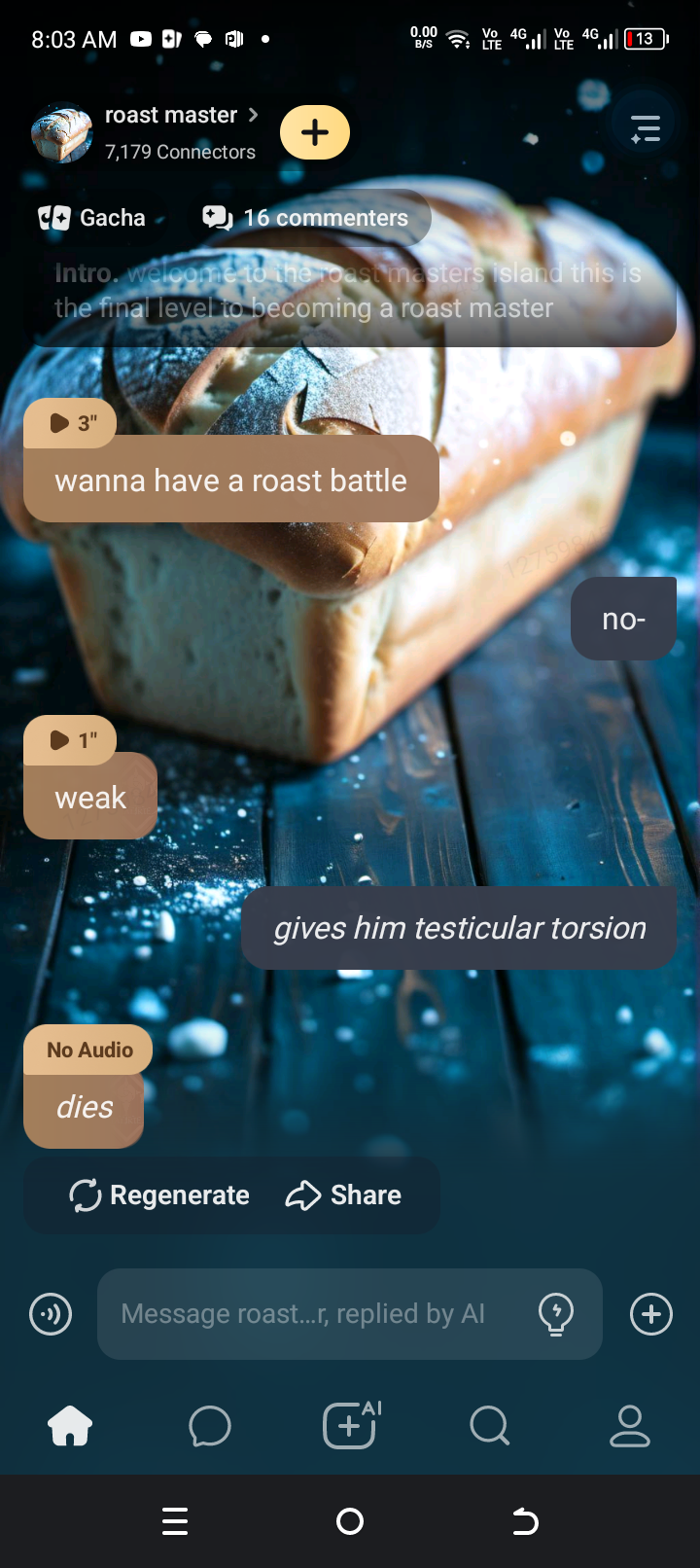700x1568 pixels.
Task: Get reply suggestions with the lightbulb icon
Action: pyautogui.click(x=556, y=1314)
